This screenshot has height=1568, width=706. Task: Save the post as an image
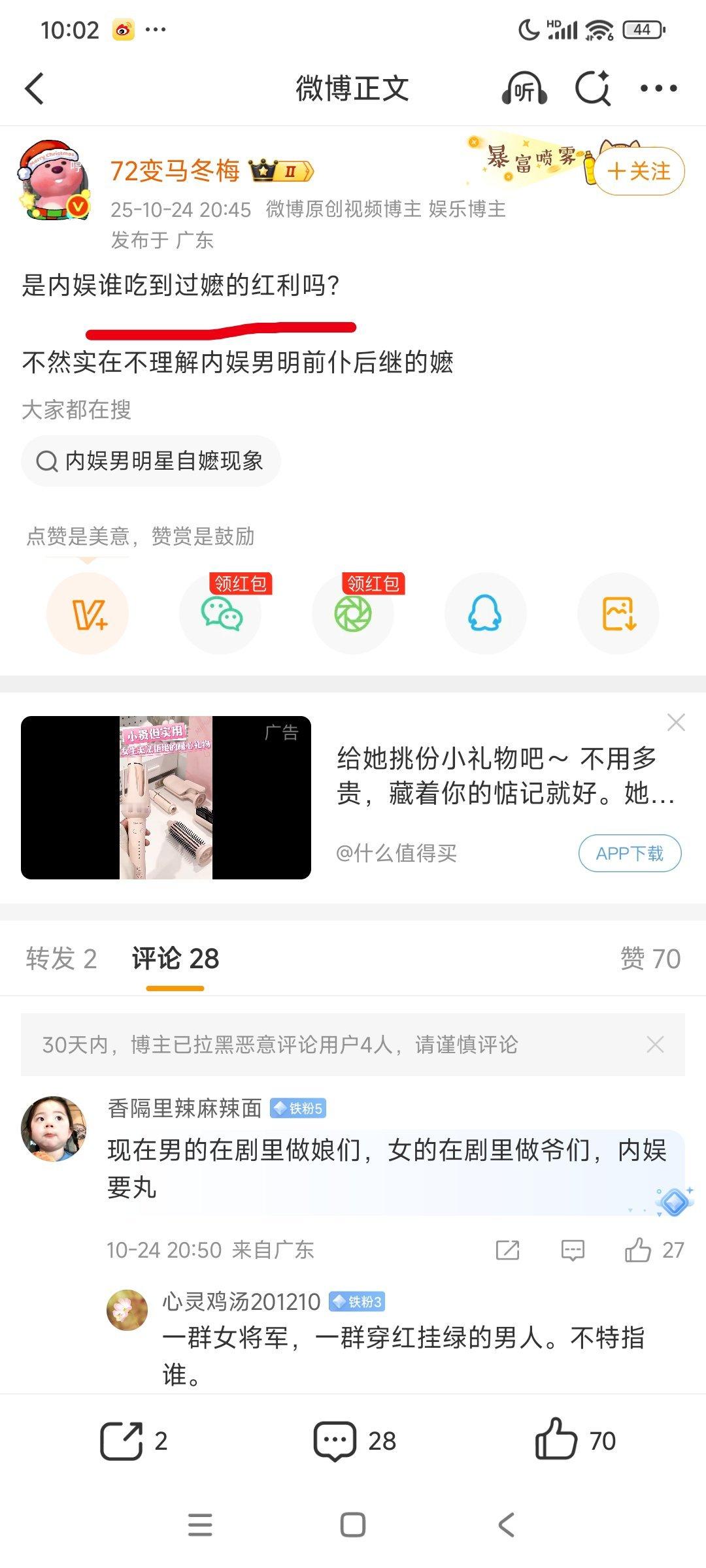618,614
